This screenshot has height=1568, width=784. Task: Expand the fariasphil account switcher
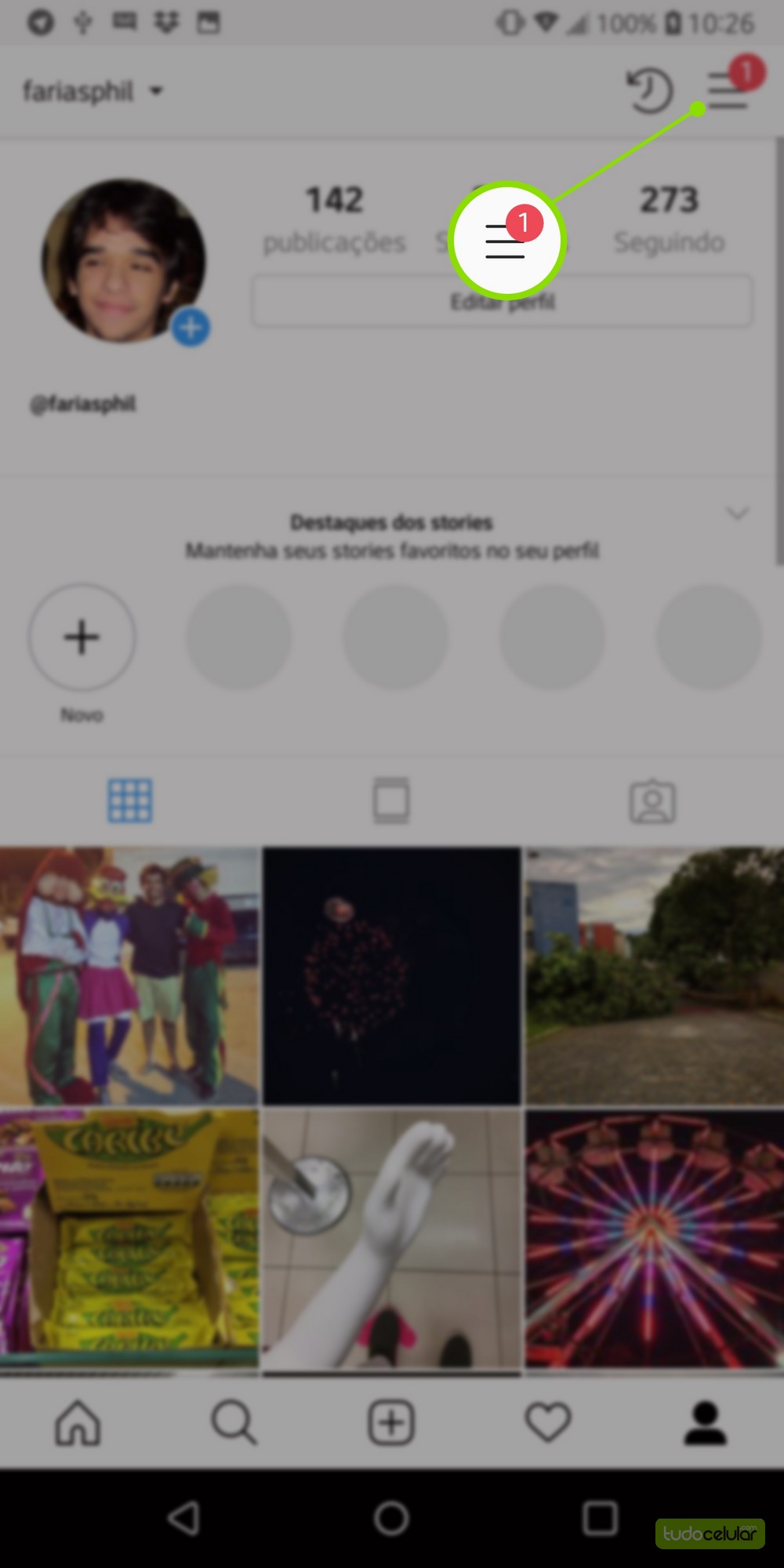click(x=93, y=91)
